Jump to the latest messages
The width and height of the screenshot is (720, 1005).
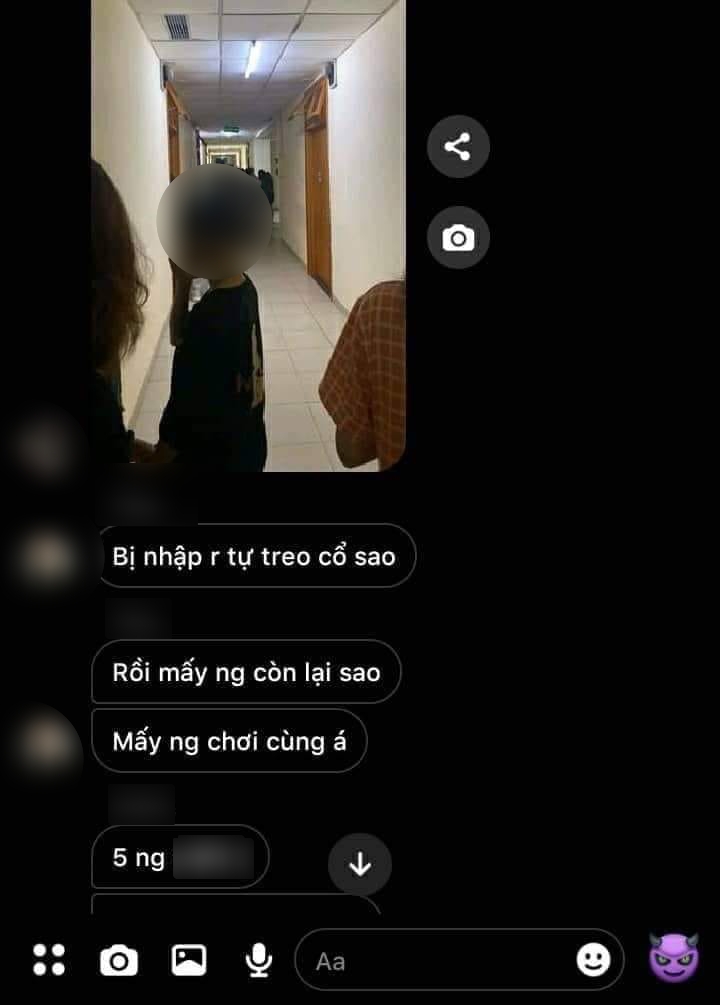(360, 864)
